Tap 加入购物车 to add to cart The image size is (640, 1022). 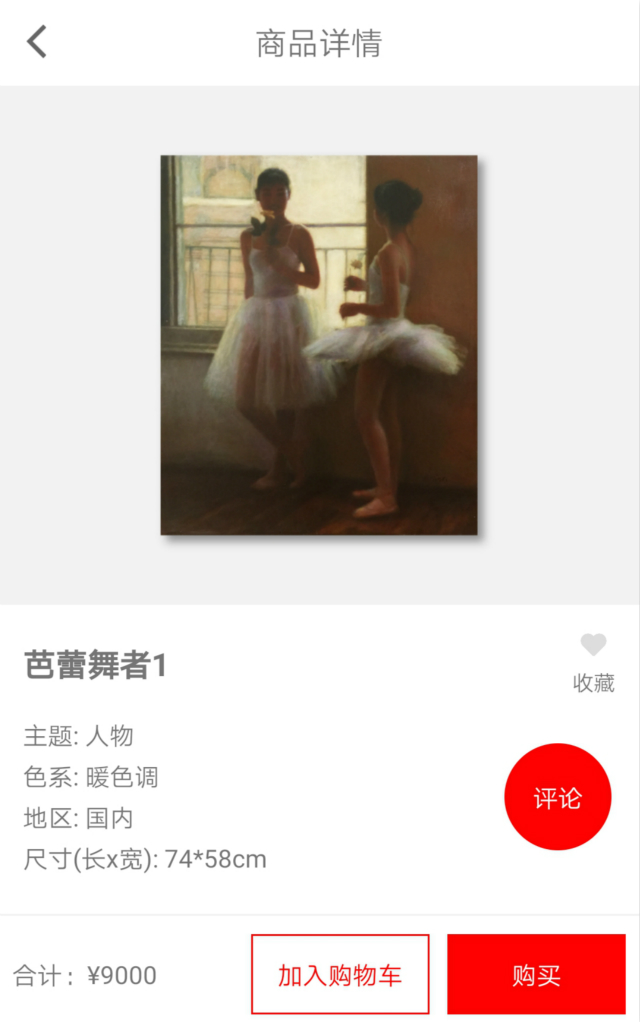(340, 975)
